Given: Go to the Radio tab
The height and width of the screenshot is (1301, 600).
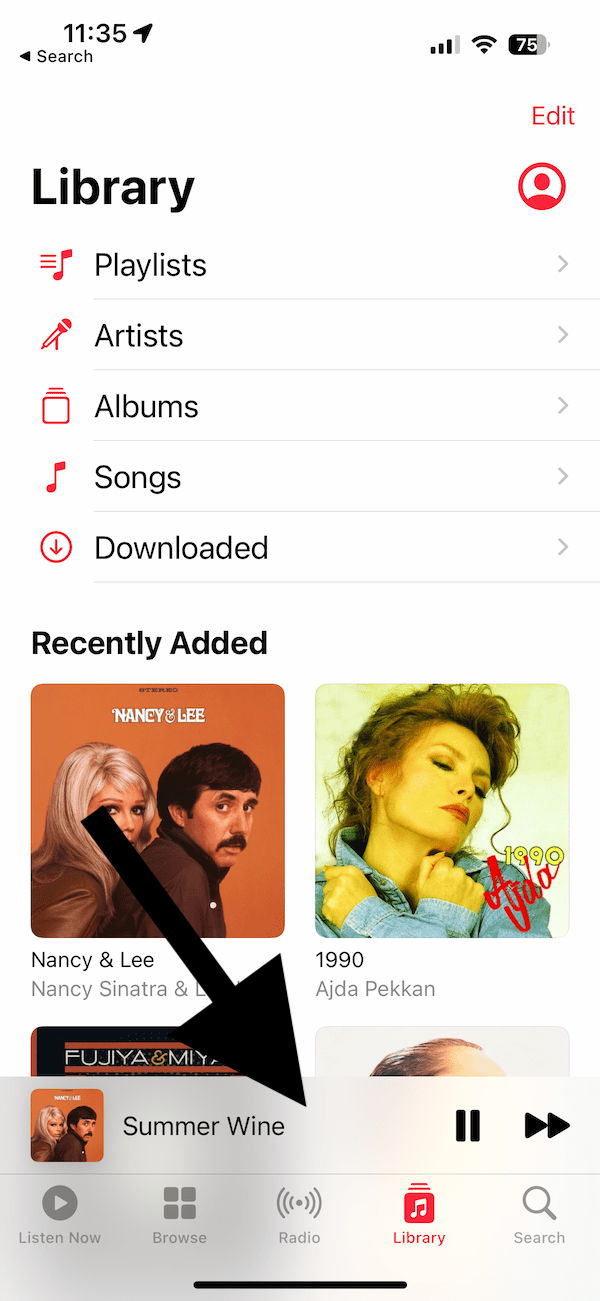Looking at the screenshot, I should [299, 1215].
